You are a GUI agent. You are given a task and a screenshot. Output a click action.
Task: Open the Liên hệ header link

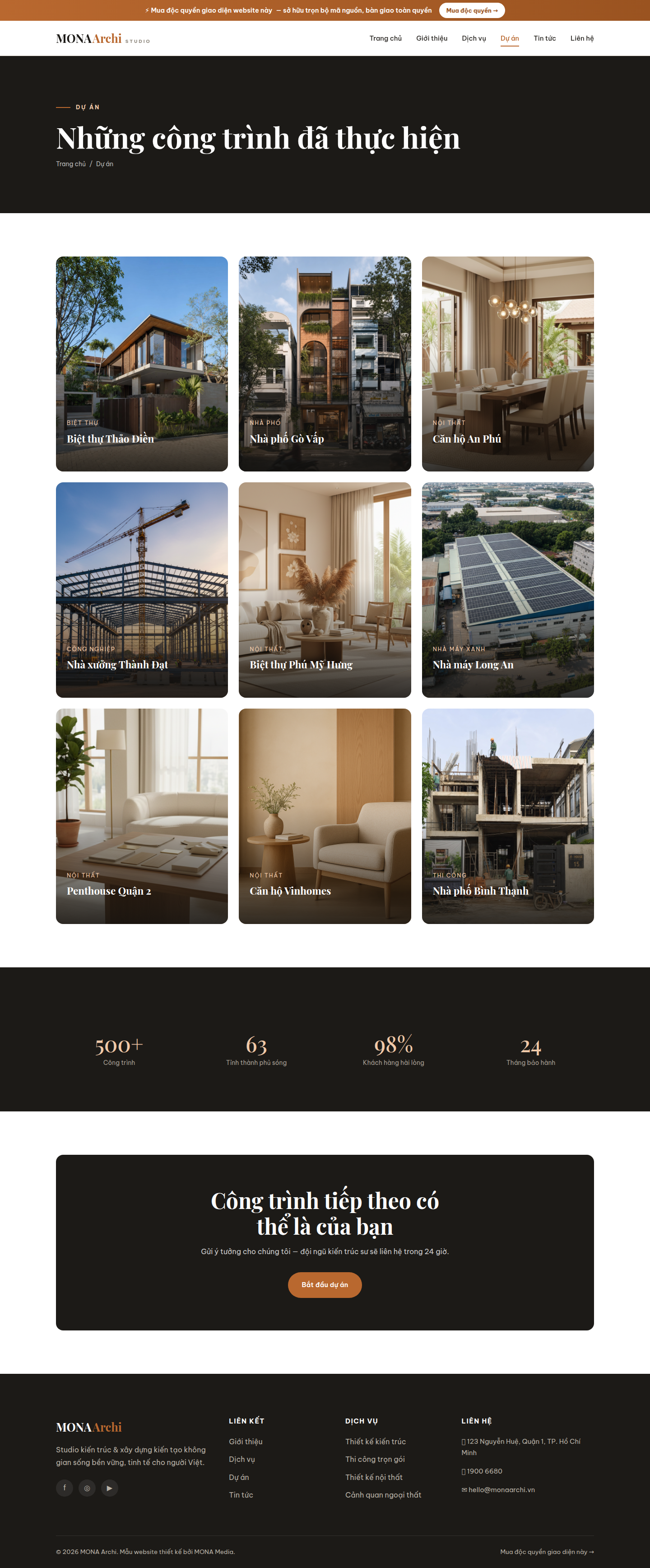click(582, 38)
